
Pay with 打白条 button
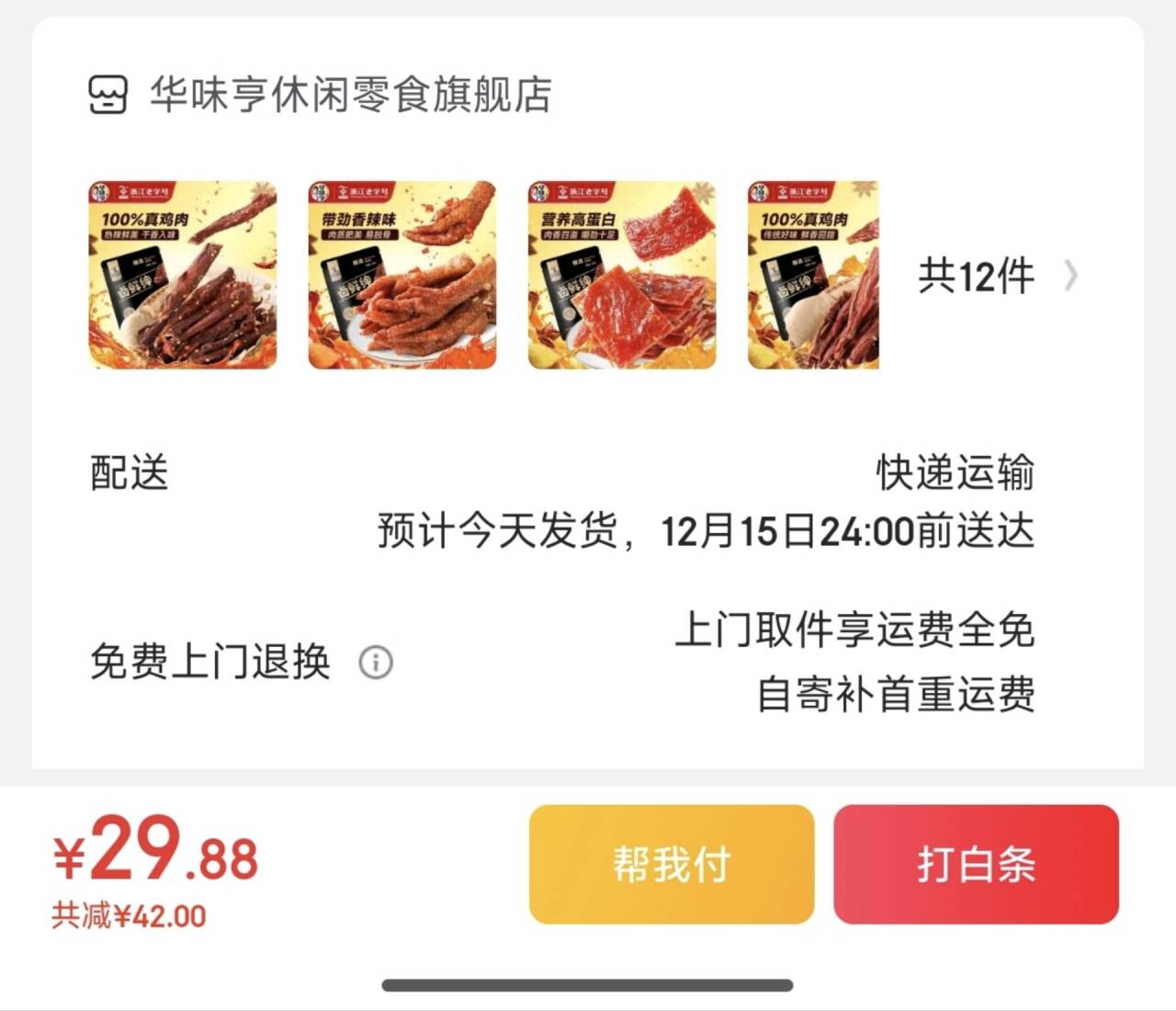(976, 864)
